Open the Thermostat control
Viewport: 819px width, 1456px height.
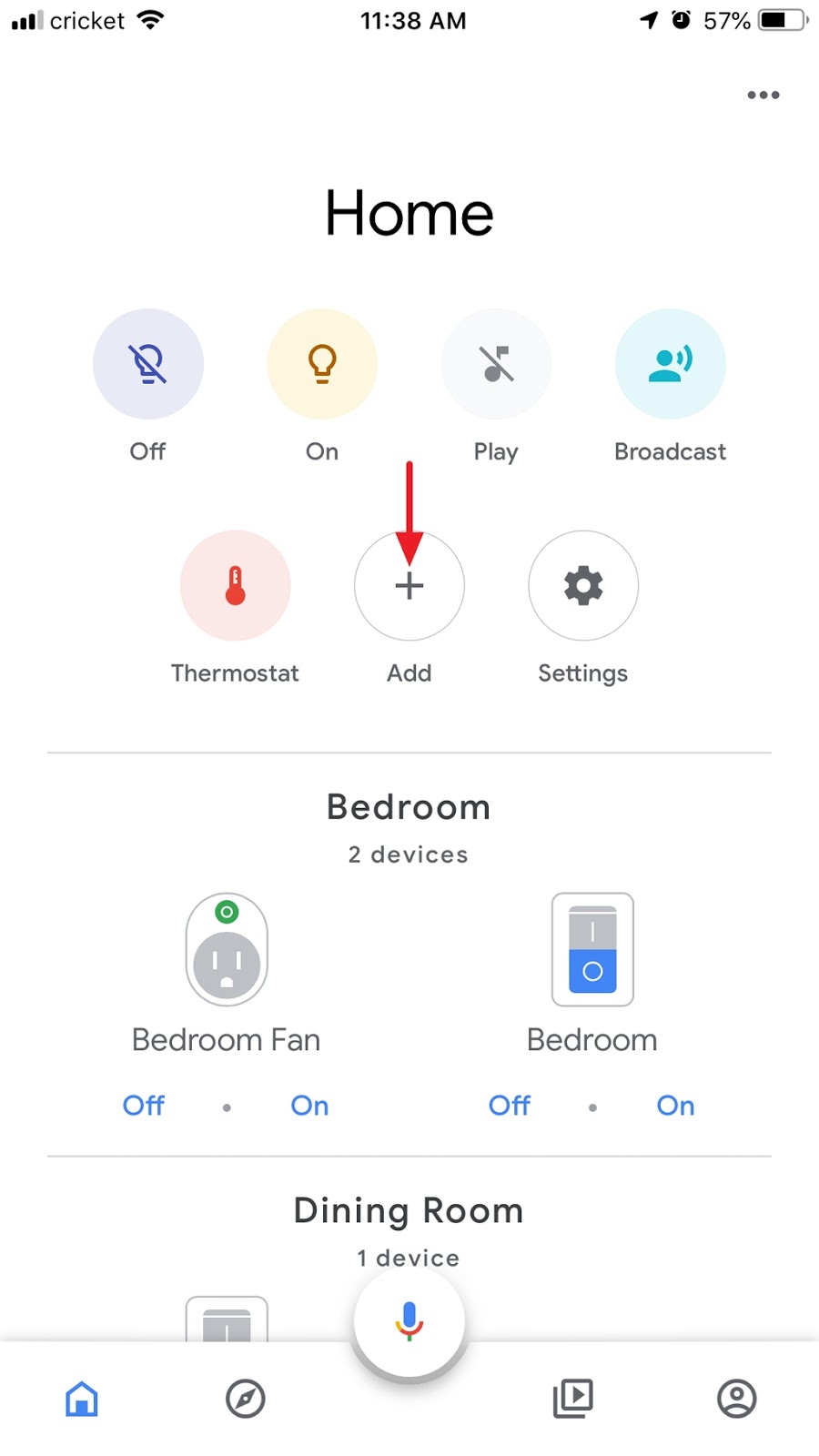[235, 586]
